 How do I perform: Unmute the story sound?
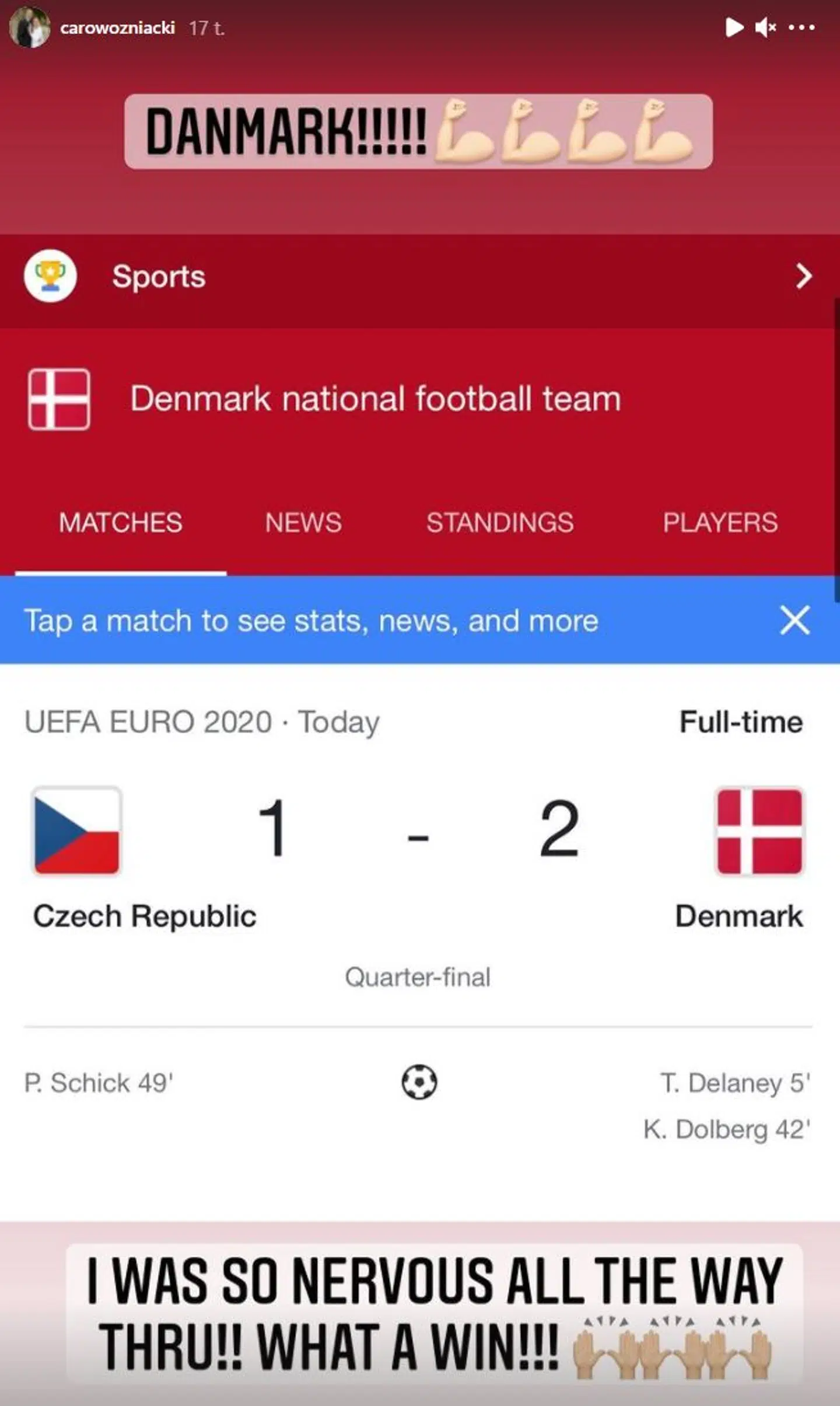click(x=765, y=27)
